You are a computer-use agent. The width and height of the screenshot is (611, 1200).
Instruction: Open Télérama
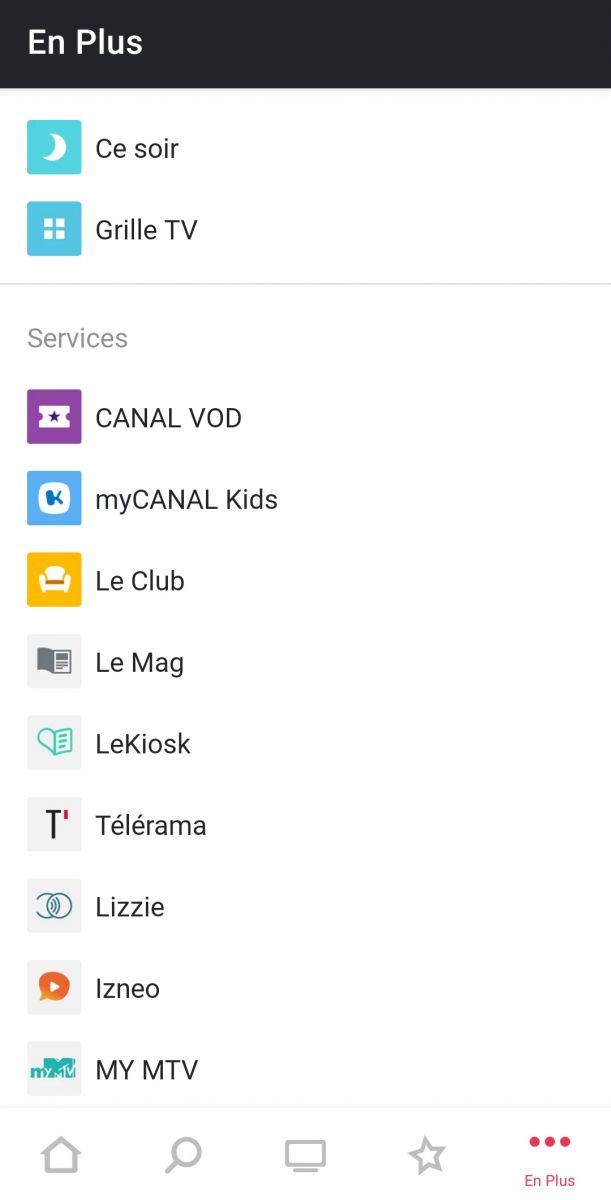pyautogui.click(x=150, y=825)
